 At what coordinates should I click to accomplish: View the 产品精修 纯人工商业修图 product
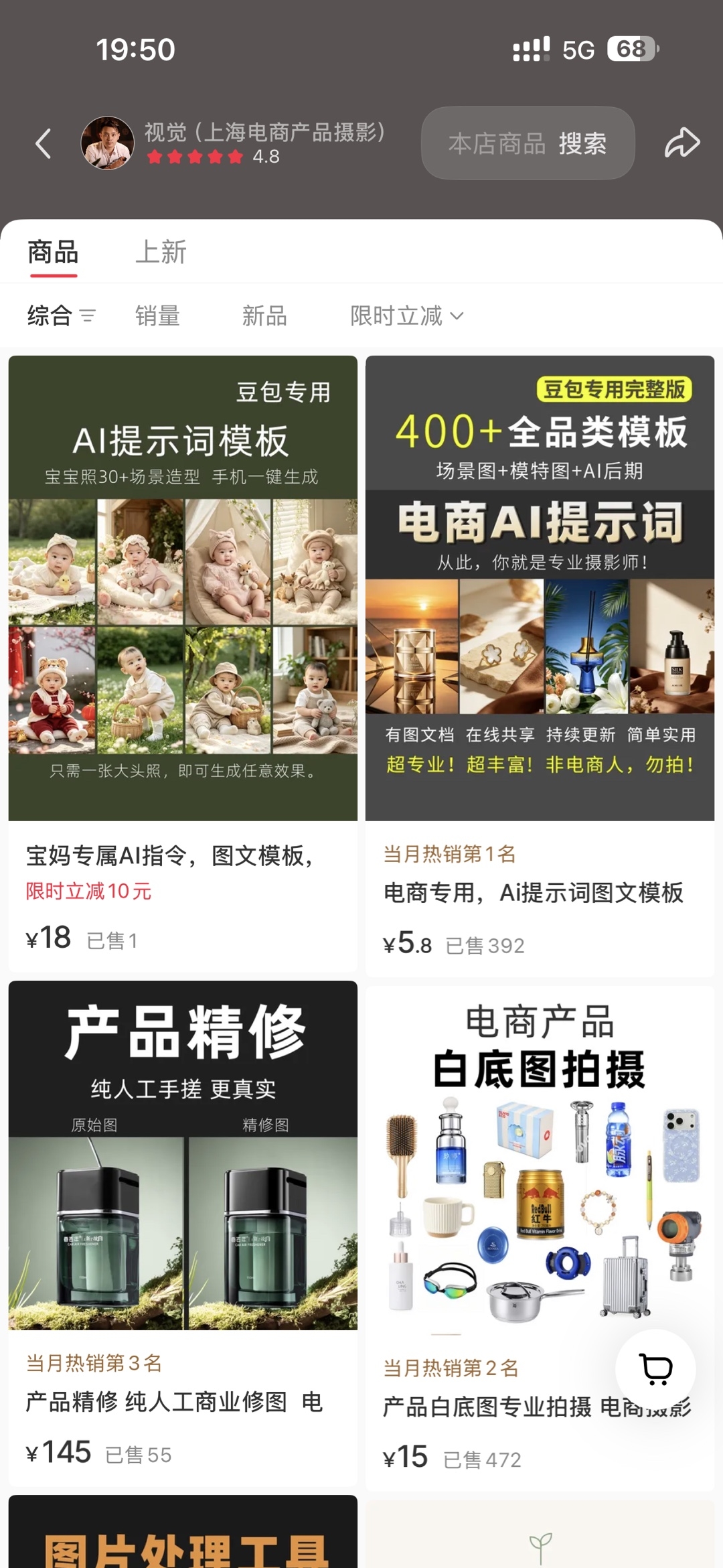[x=183, y=1233]
